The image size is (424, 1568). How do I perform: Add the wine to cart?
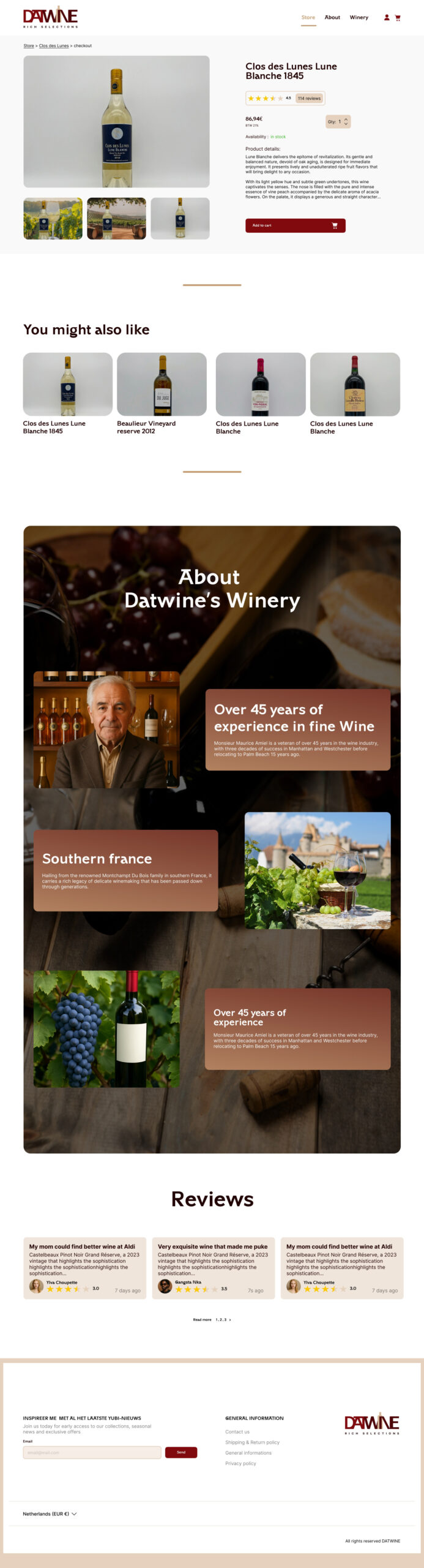295,225
